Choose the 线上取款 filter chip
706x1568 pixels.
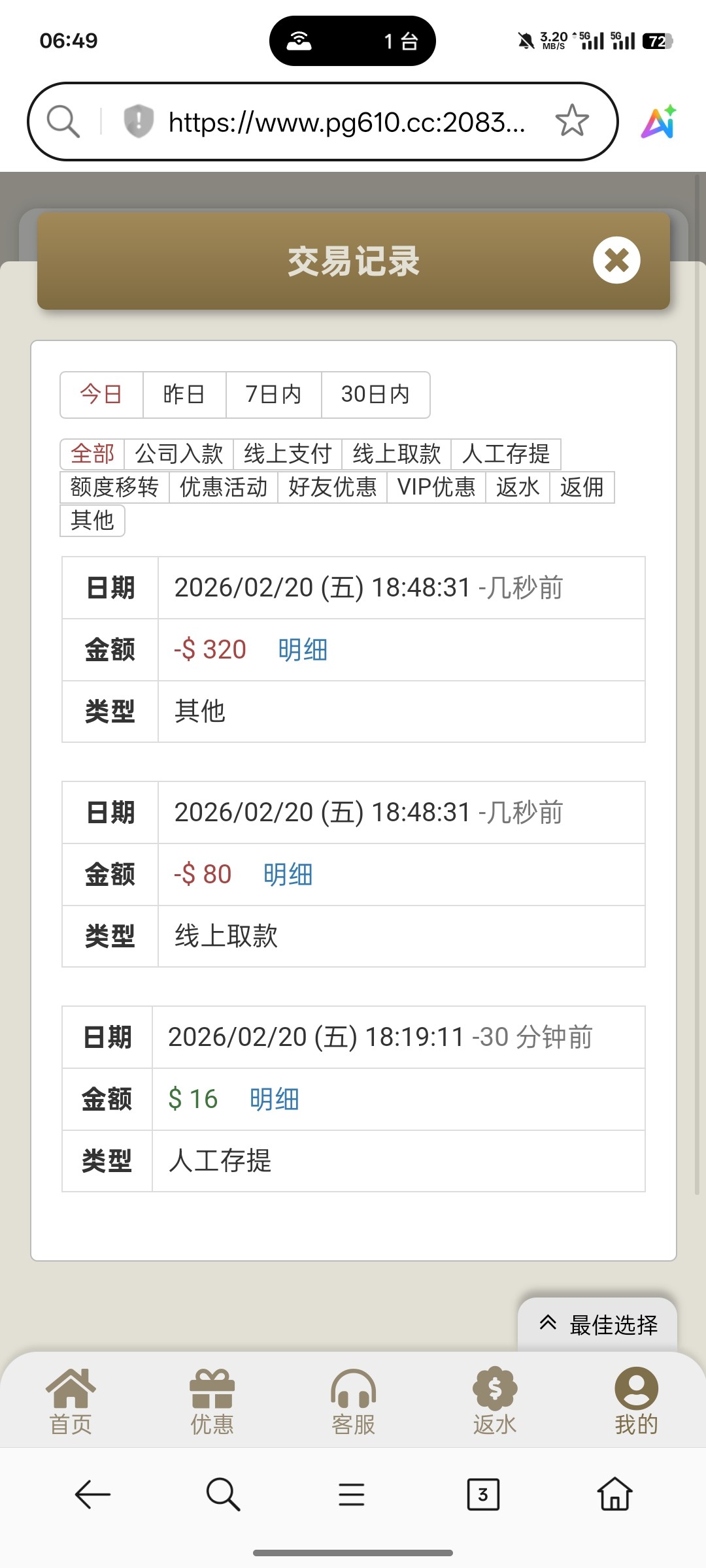coord(397,454)
